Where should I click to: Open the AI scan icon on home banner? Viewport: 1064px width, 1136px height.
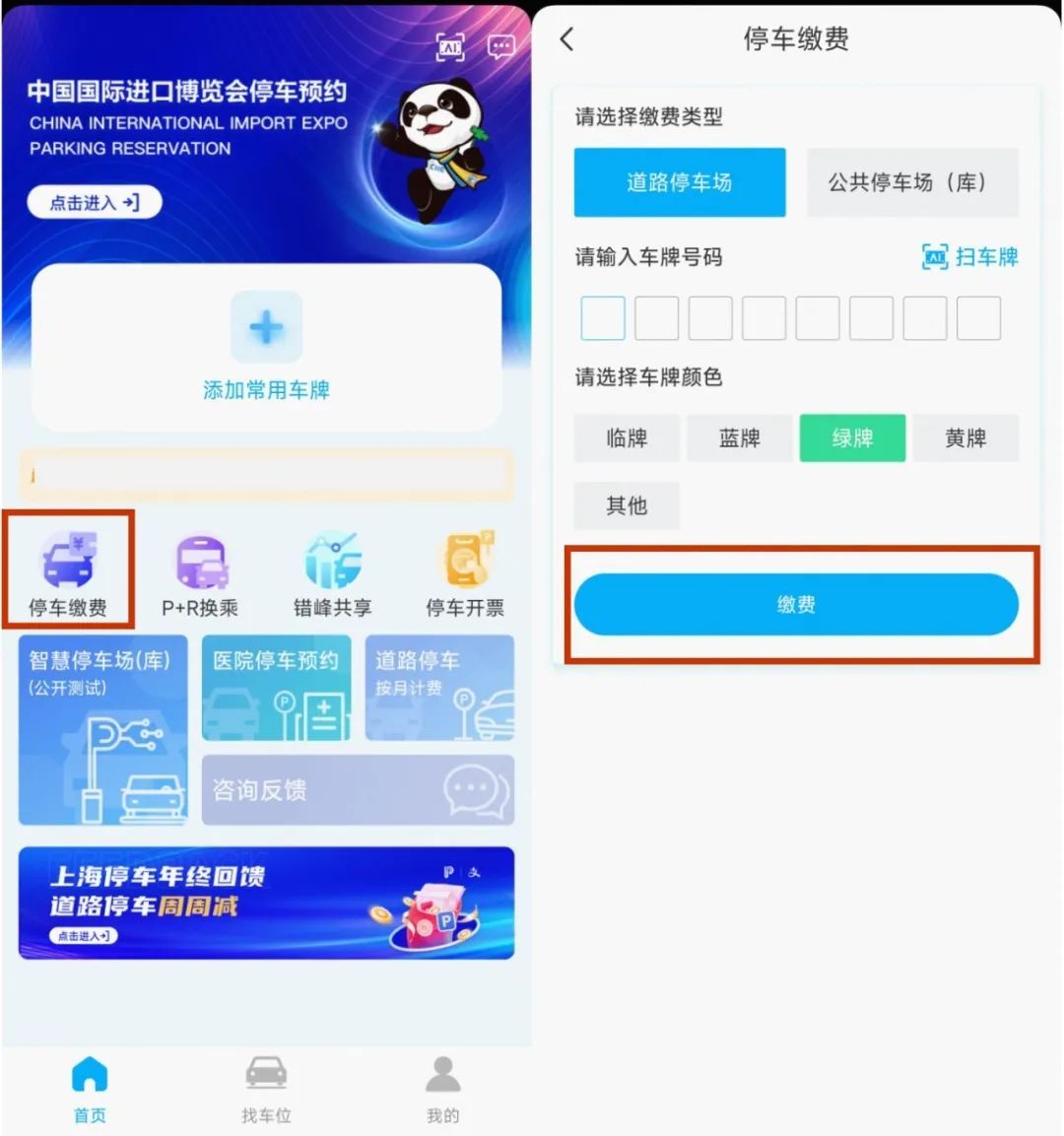tap(450, 46)
